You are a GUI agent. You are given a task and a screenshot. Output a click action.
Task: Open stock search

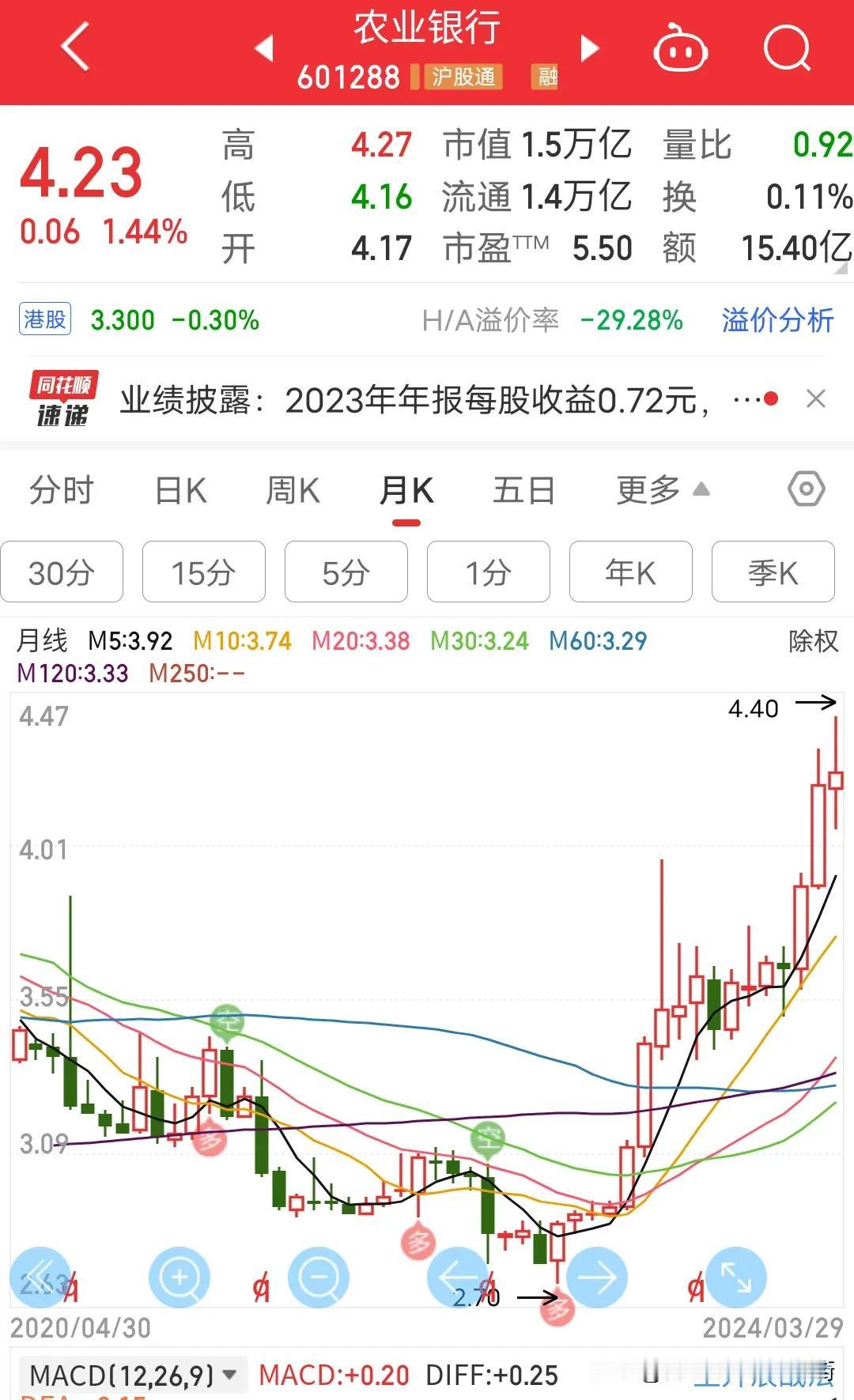[x=788, y=48]
